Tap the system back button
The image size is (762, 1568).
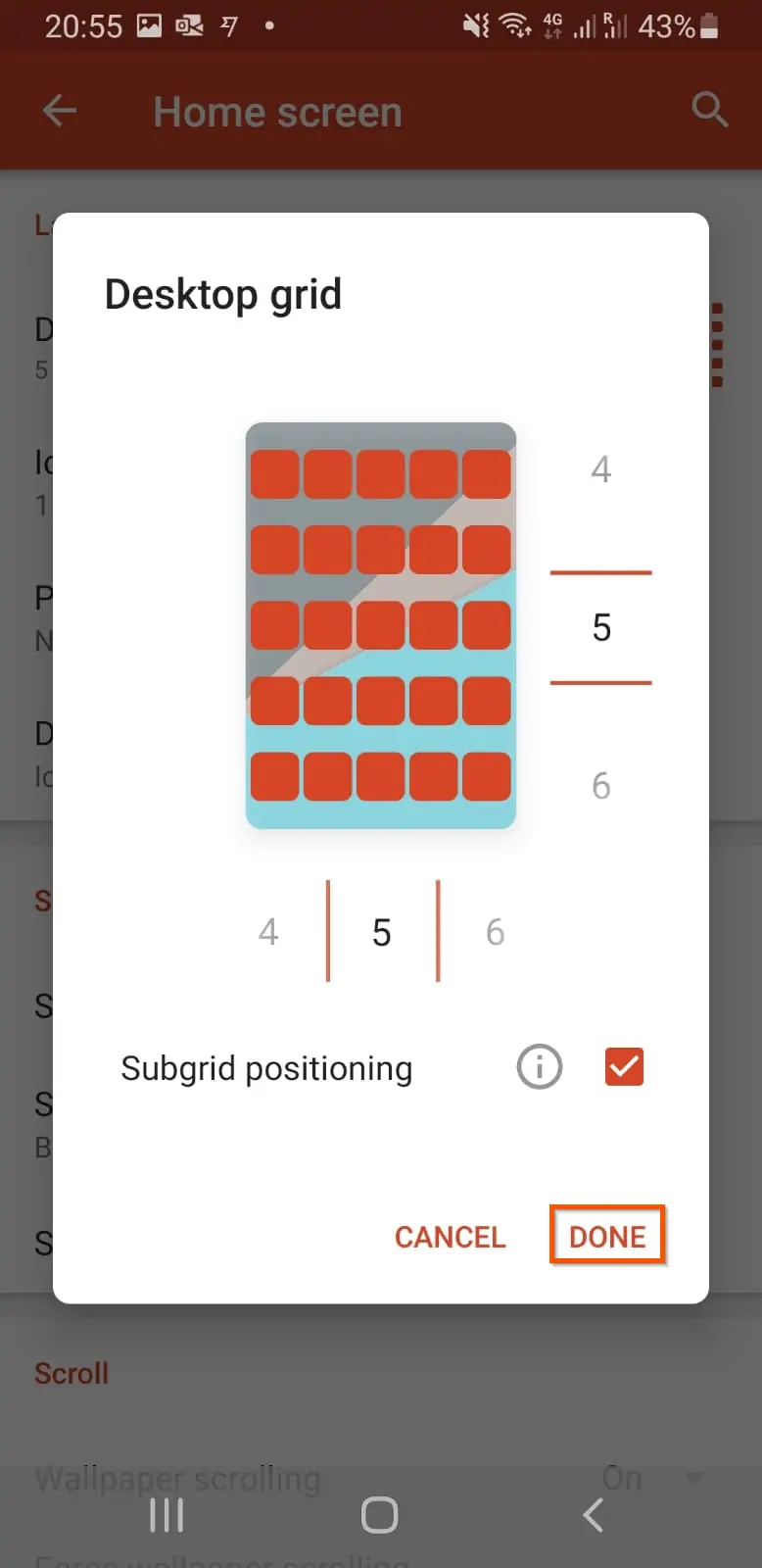point(594,1515)
